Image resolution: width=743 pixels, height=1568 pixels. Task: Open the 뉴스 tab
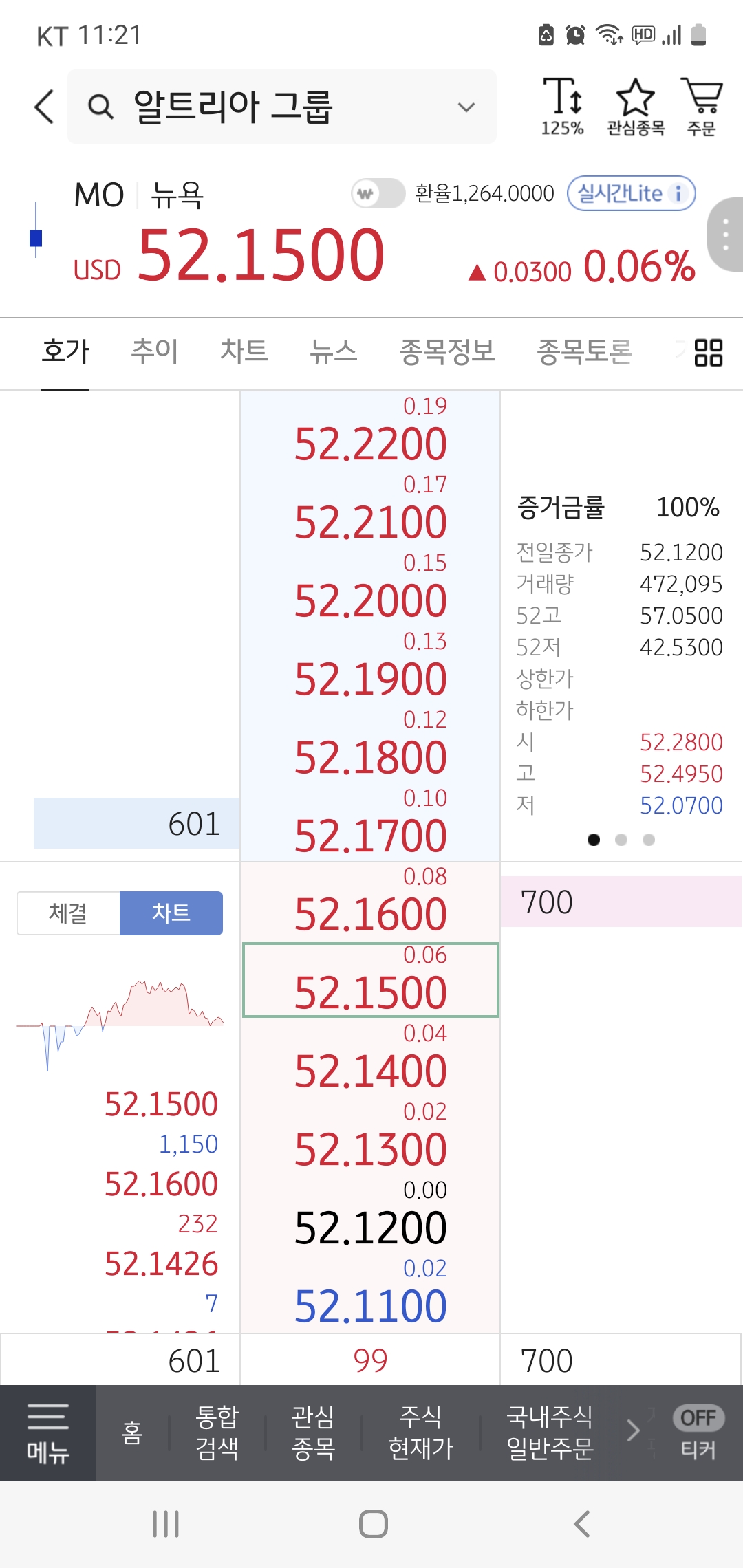(x=333, y=351)
